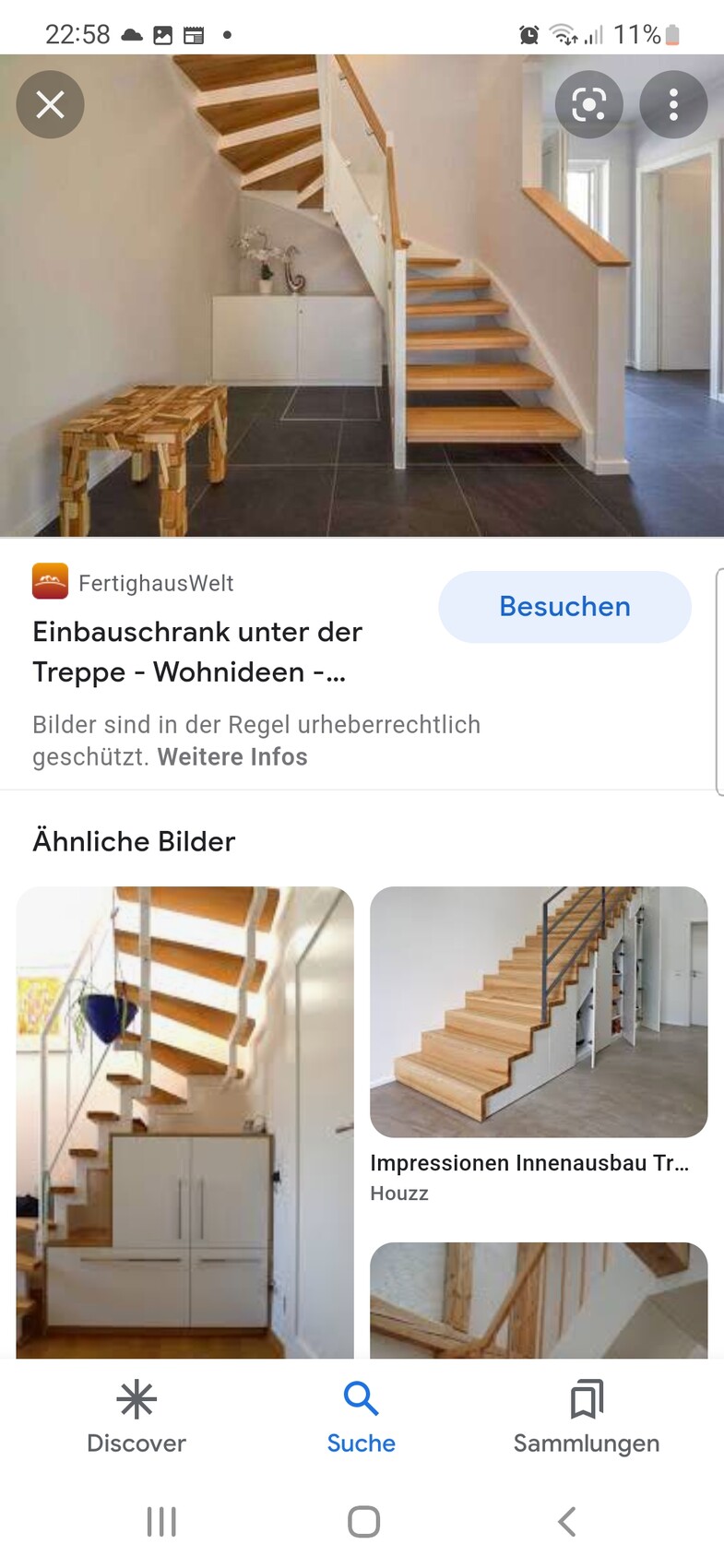Go back using the system back button

click(x=566, y=1521)
